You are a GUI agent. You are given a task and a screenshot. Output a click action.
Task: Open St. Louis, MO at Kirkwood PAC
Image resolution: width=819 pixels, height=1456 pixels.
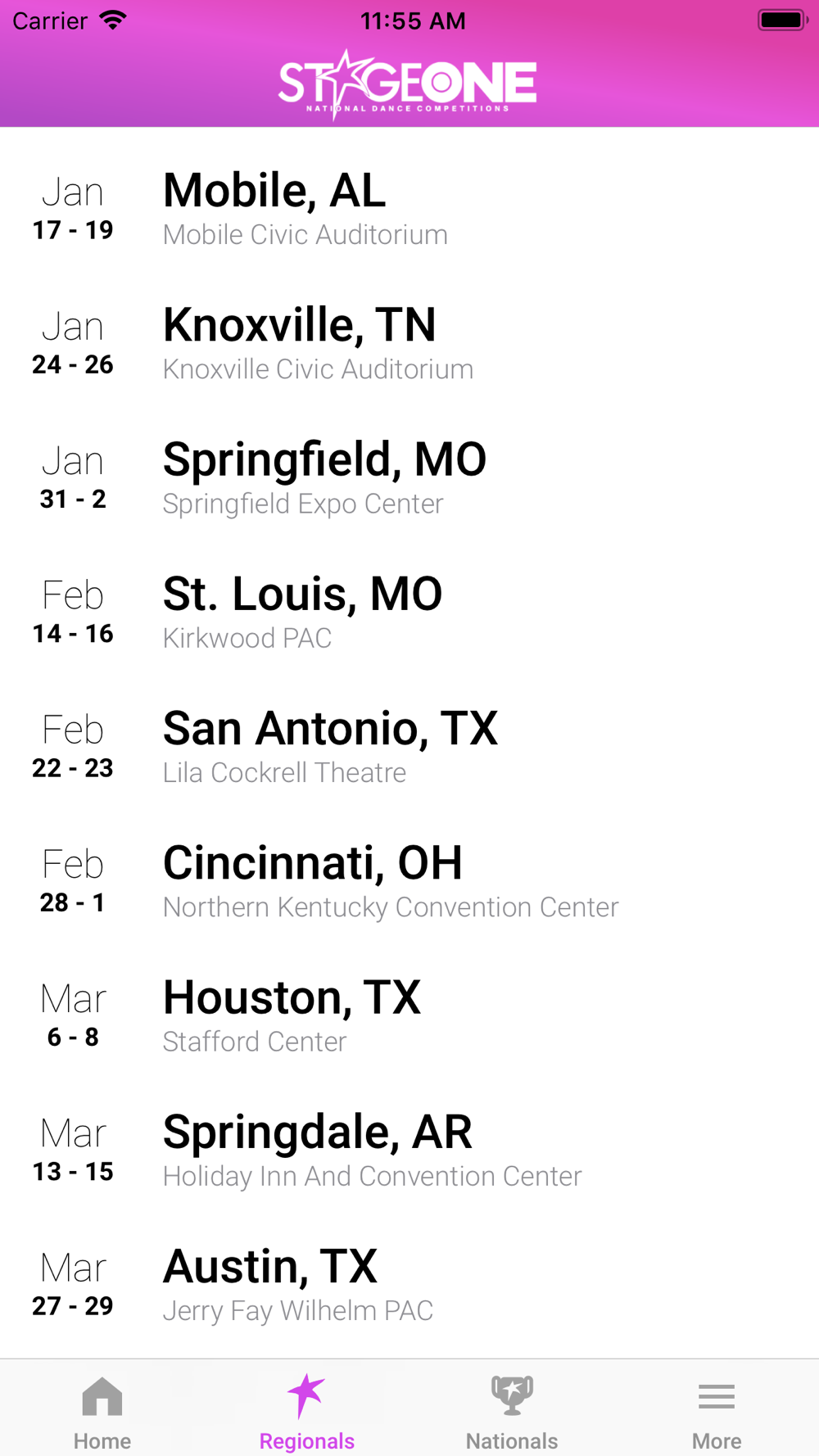(x=409, y=612)
